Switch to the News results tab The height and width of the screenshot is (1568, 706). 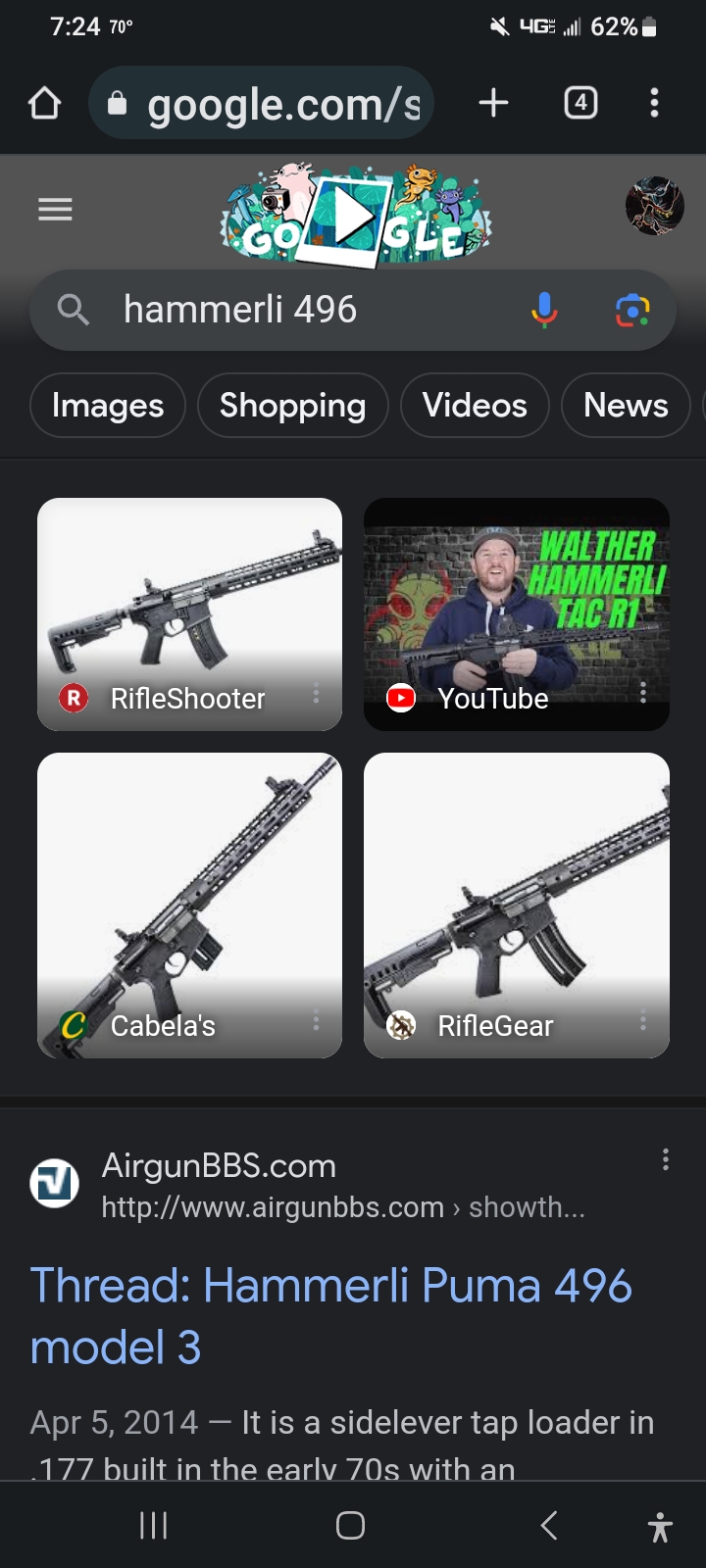[626, 406]
